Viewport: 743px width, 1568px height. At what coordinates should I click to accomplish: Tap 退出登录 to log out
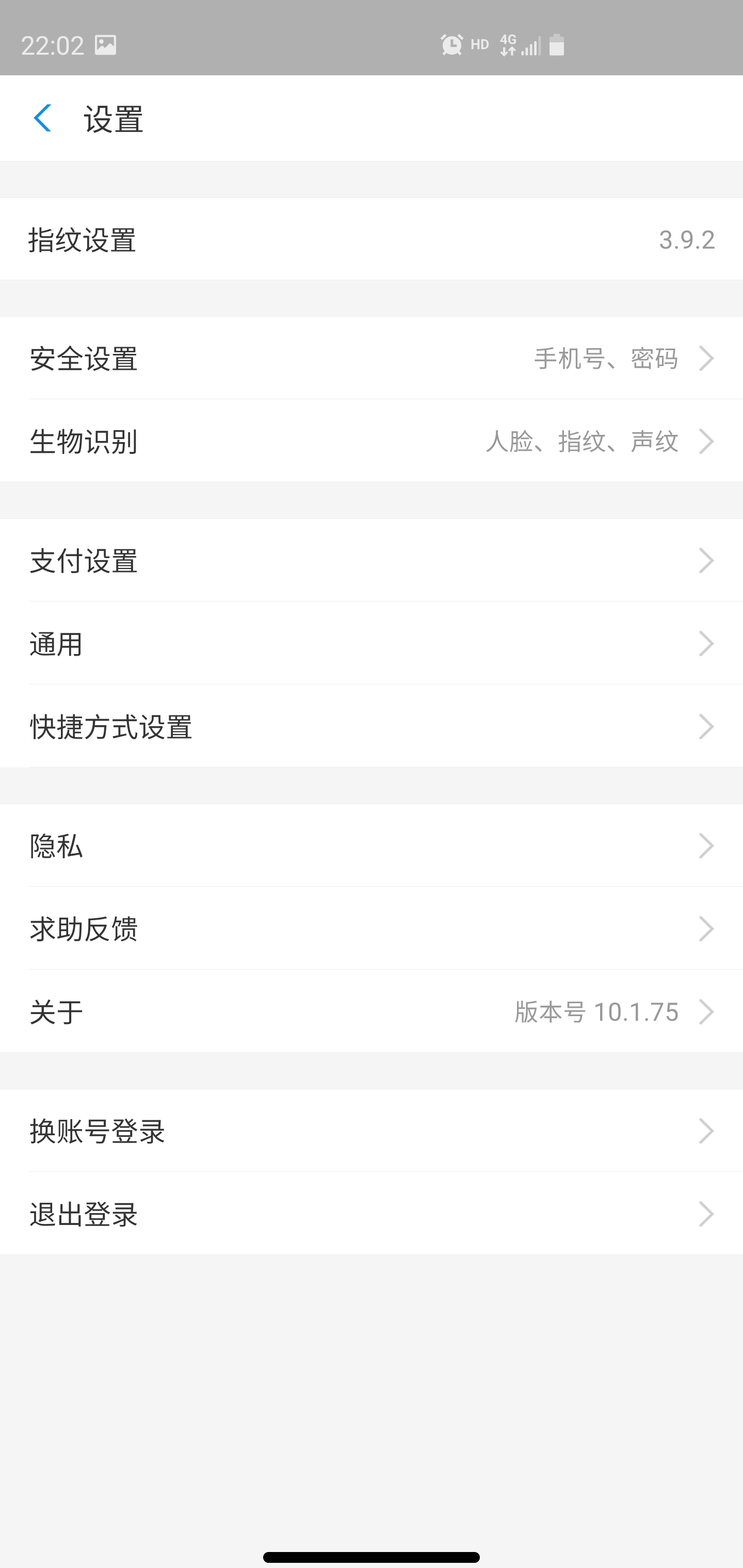coord(372,1213)
